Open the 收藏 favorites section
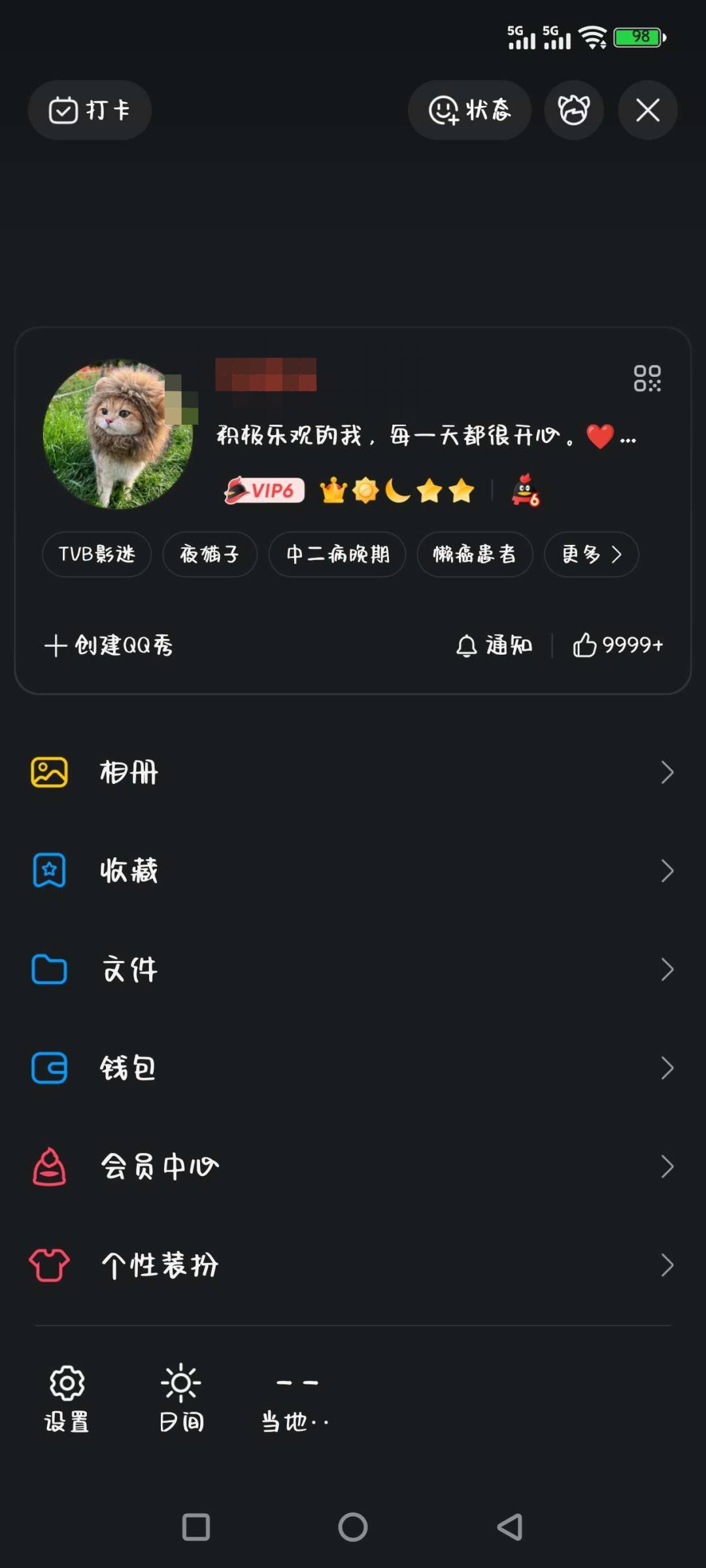706x1568 pixels. click(x=129, y=871)
